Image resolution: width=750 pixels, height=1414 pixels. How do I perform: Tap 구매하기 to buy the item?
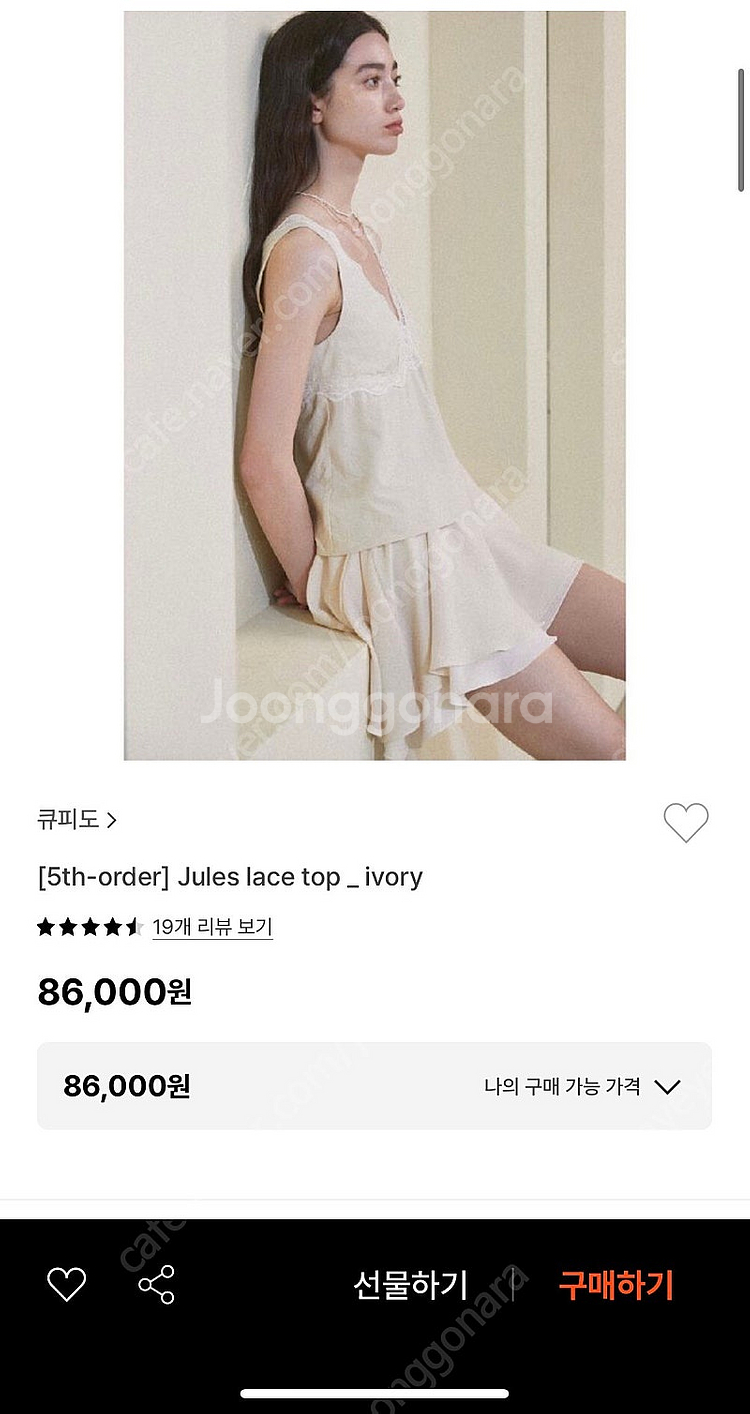(x=616, y=1285)
